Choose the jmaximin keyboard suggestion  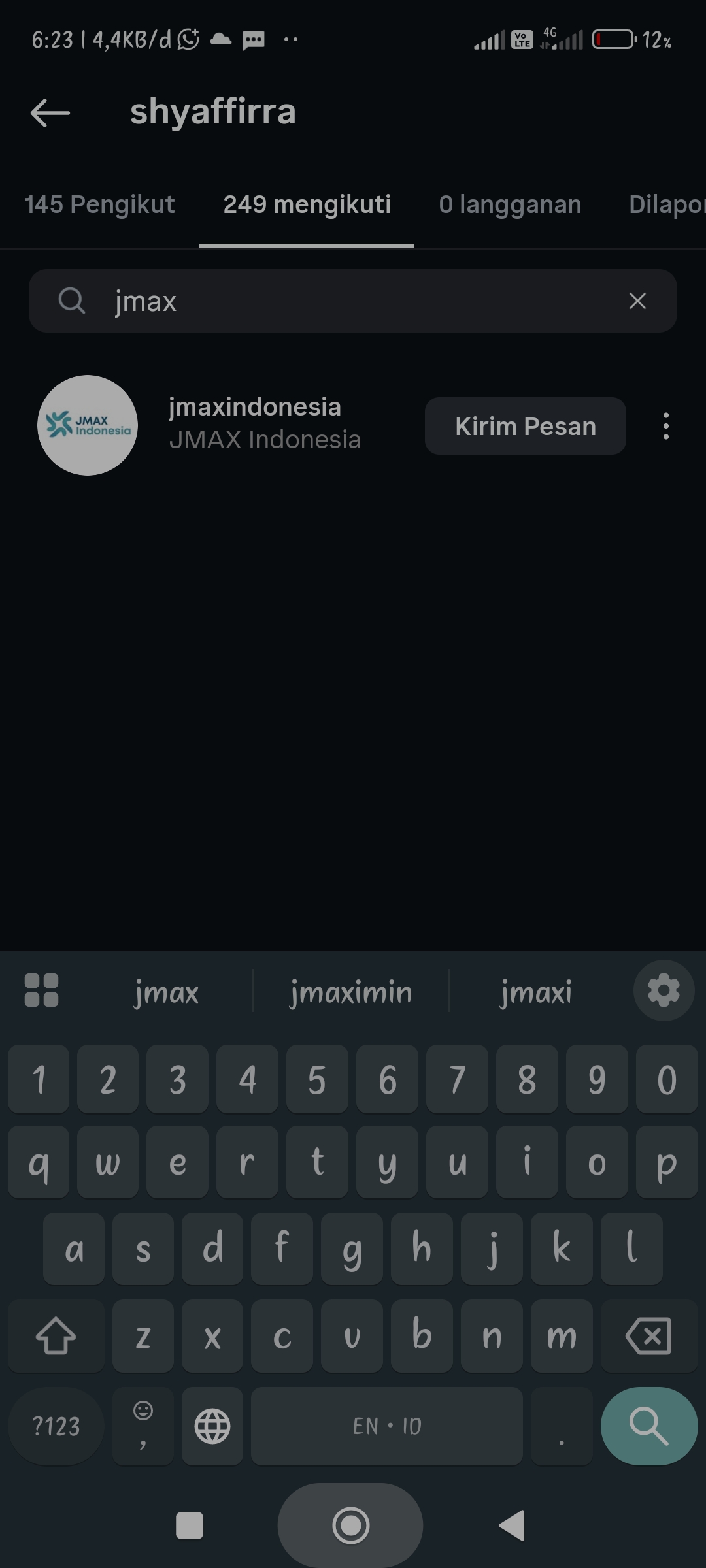tap(351, 992)
